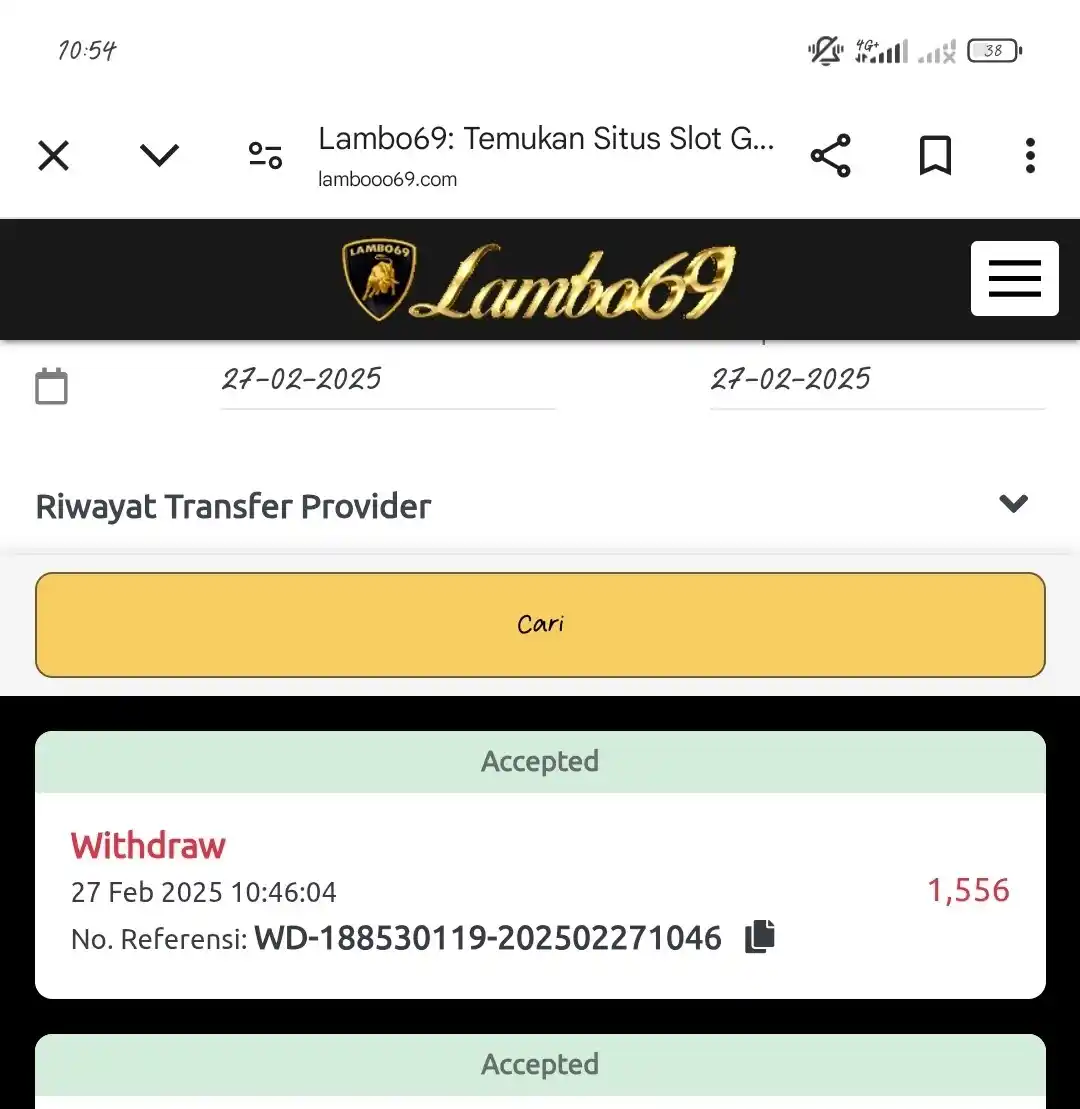Select the start date field 27-02-2025
This screenshot has width=1080, height=1109.
click(x=387, y=380)
